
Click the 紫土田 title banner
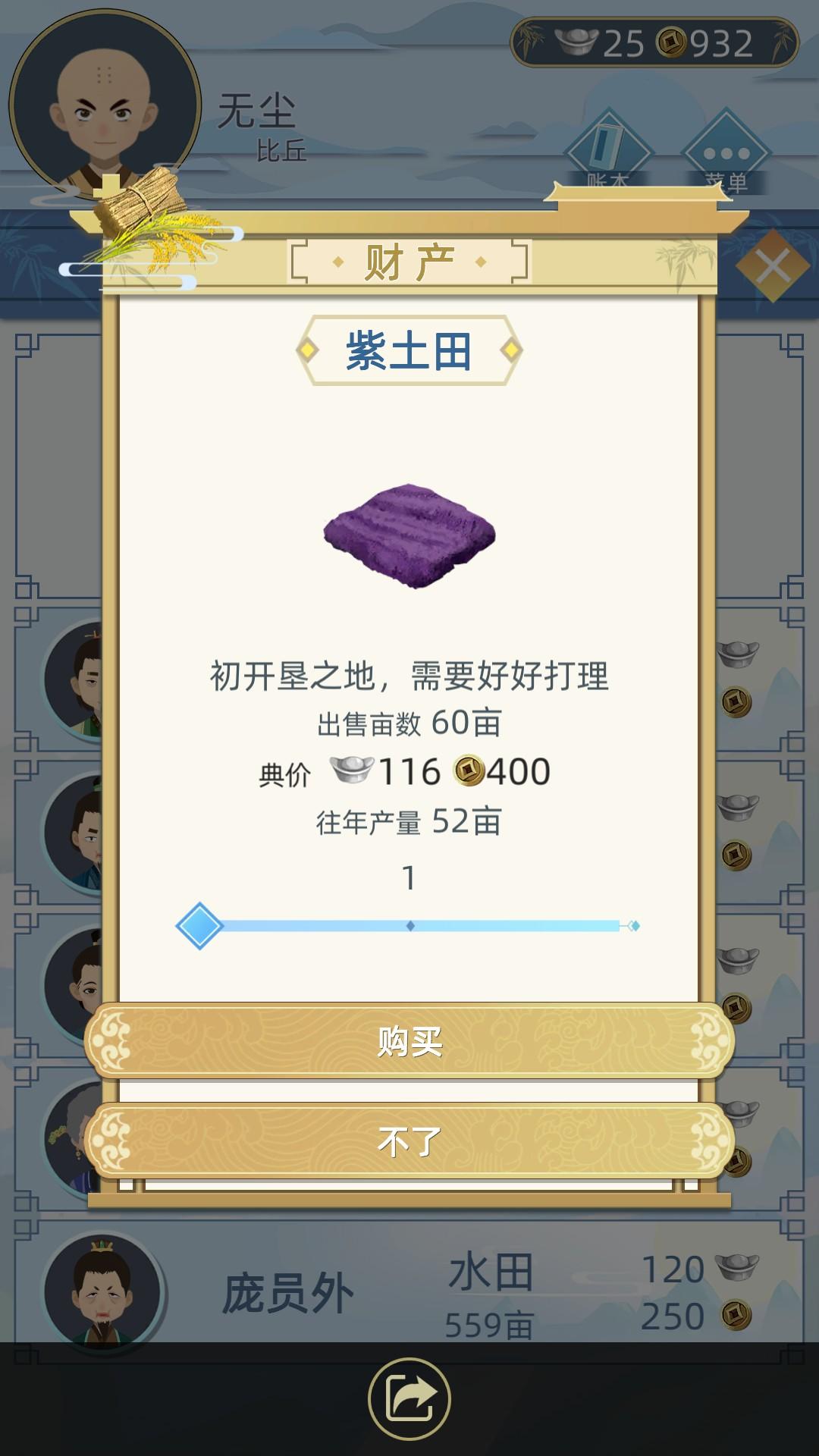409,349
